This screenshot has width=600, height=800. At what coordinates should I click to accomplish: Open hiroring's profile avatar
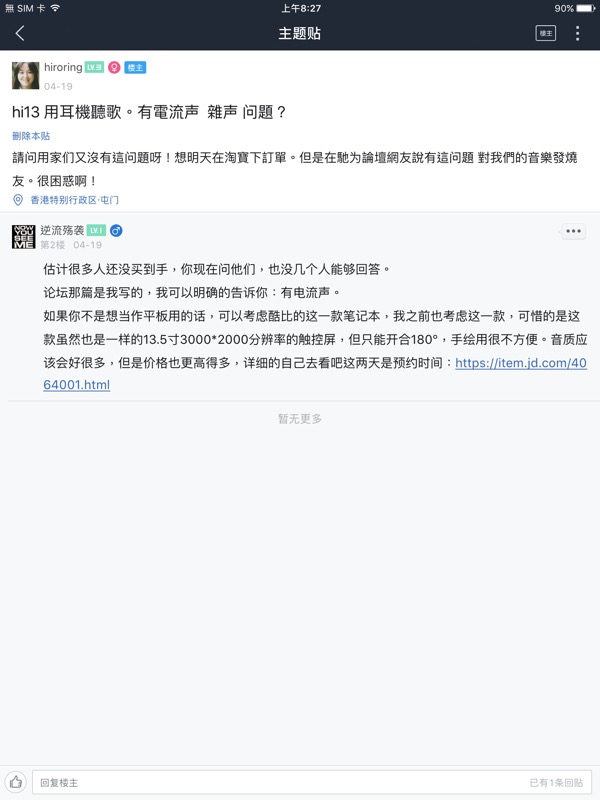(25, 75)
